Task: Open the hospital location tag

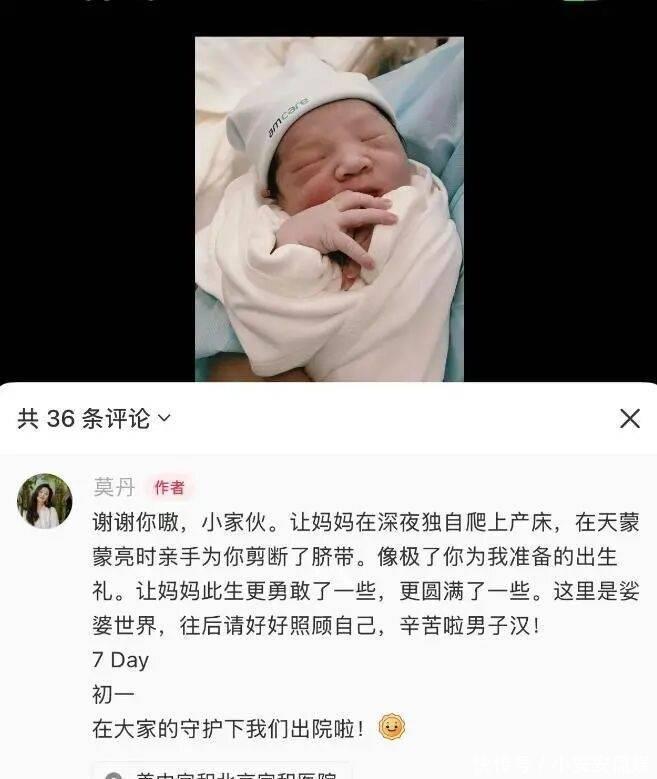Action: point(222,771)
